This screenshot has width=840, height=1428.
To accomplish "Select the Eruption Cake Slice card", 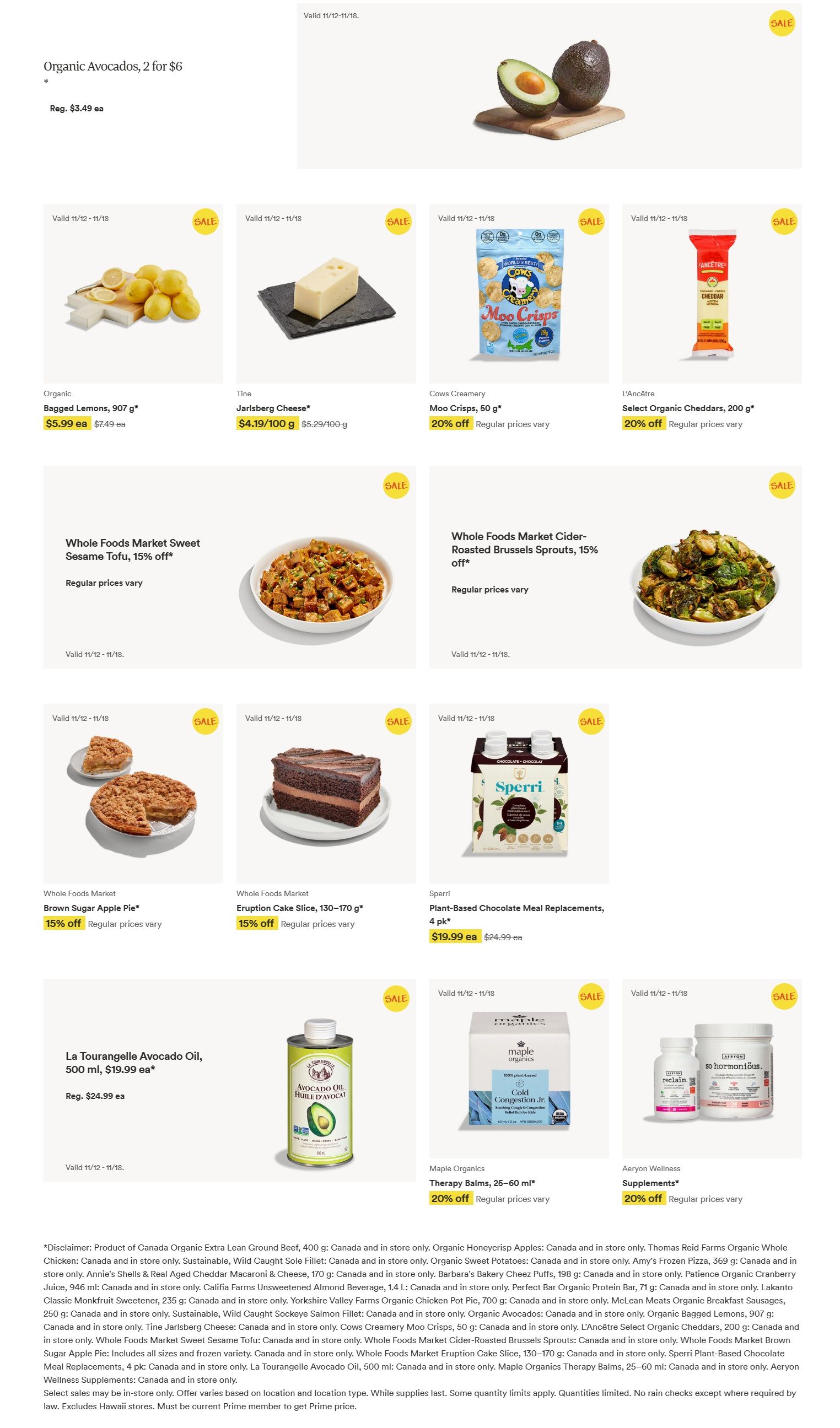I will pyautogui.click(x=326, y=793).
